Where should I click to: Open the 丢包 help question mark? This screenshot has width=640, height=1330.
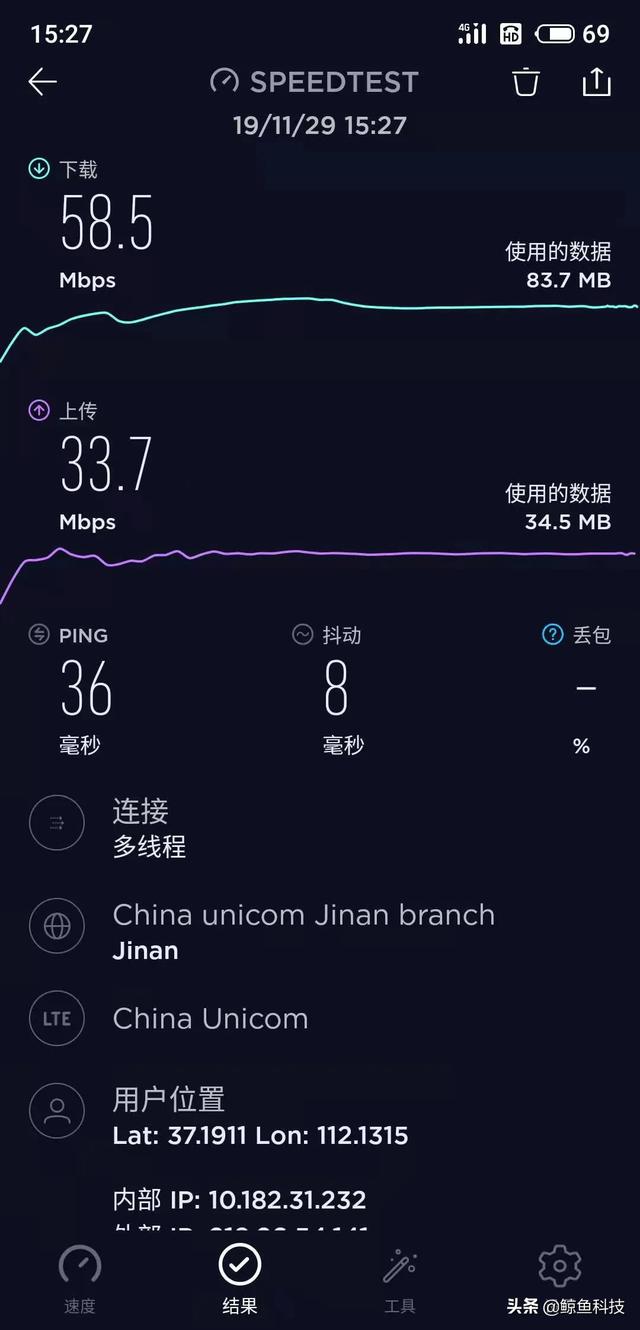click(552, 635)
